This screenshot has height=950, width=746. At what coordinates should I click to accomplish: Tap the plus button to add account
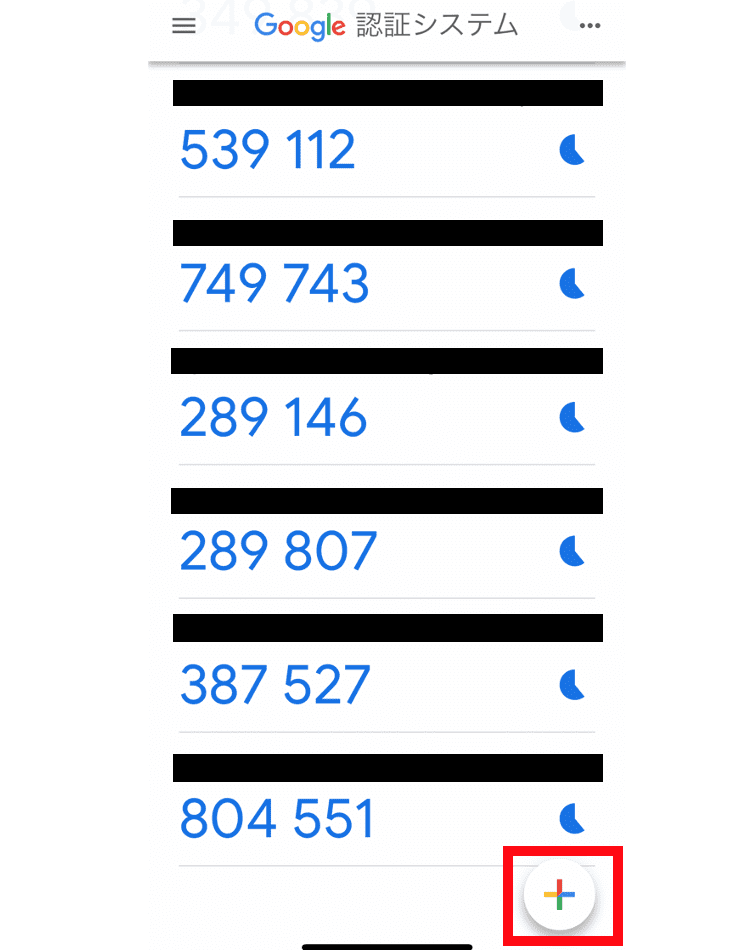point(560,895)
